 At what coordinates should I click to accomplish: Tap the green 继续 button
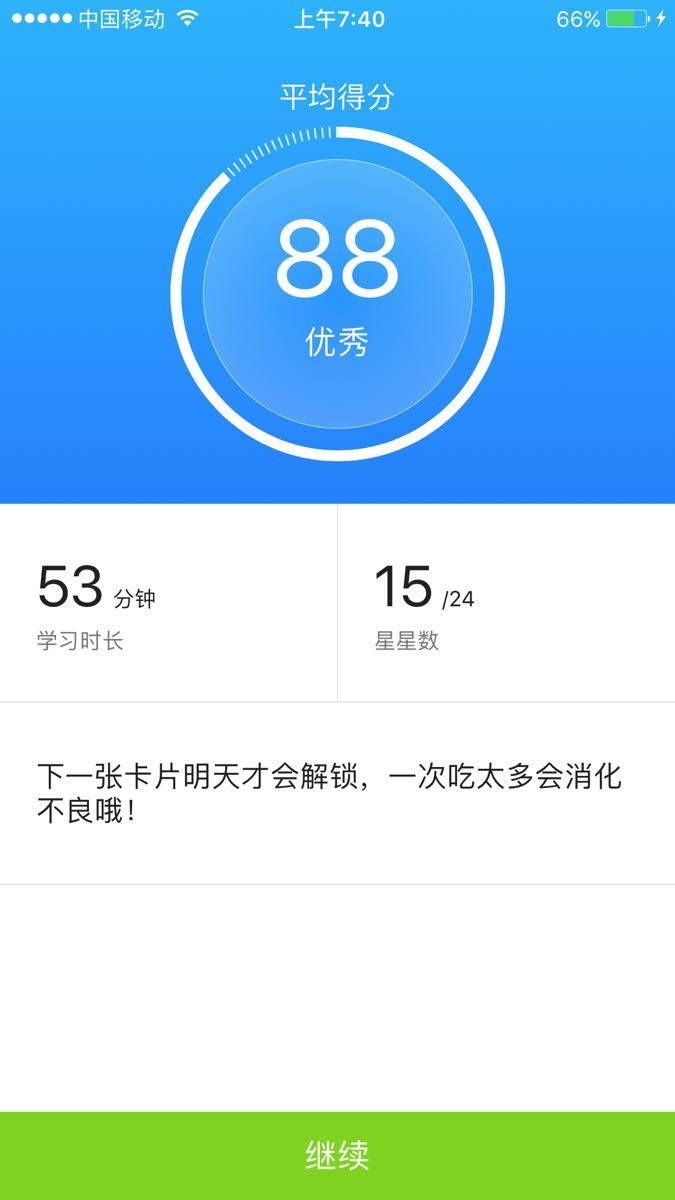point(337,1155)
